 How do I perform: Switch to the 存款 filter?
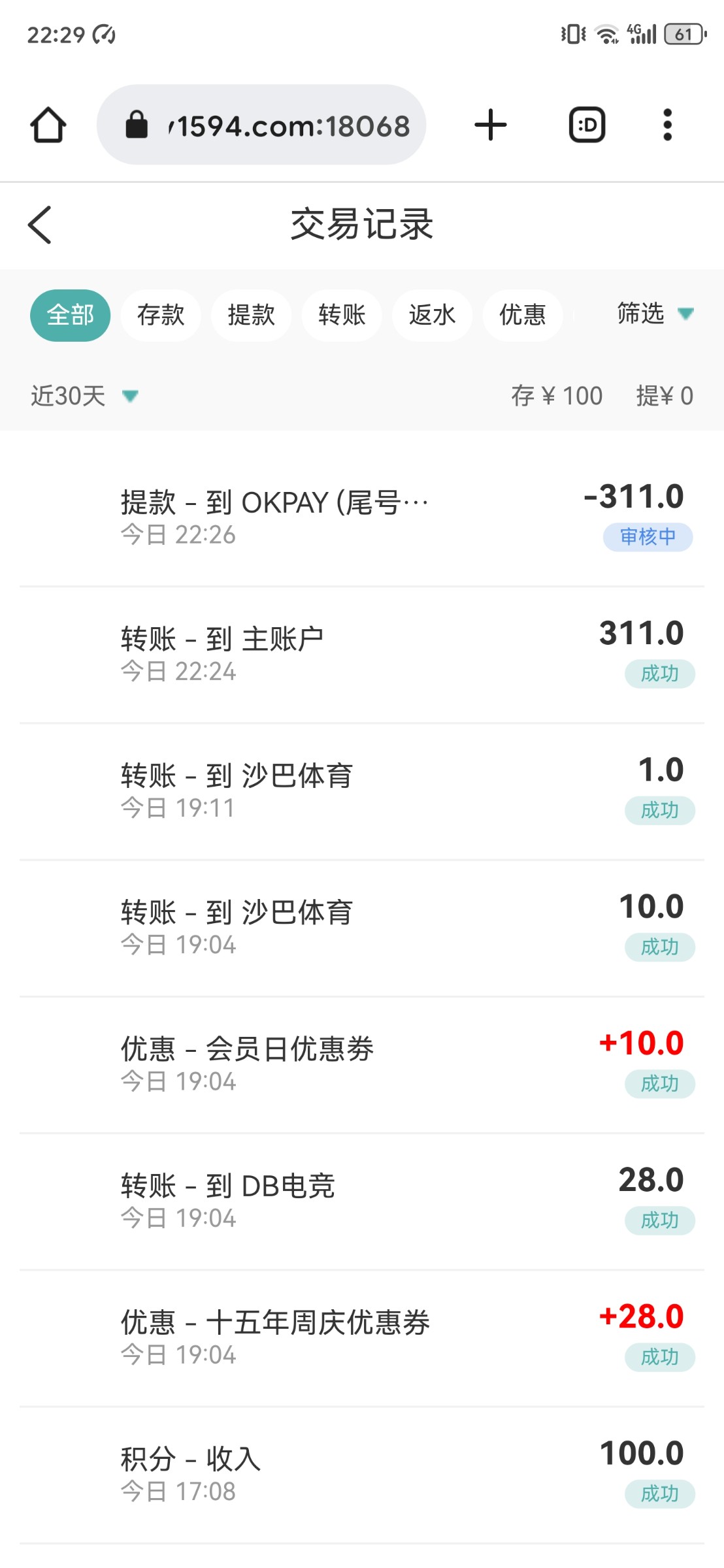click(161, 315)
